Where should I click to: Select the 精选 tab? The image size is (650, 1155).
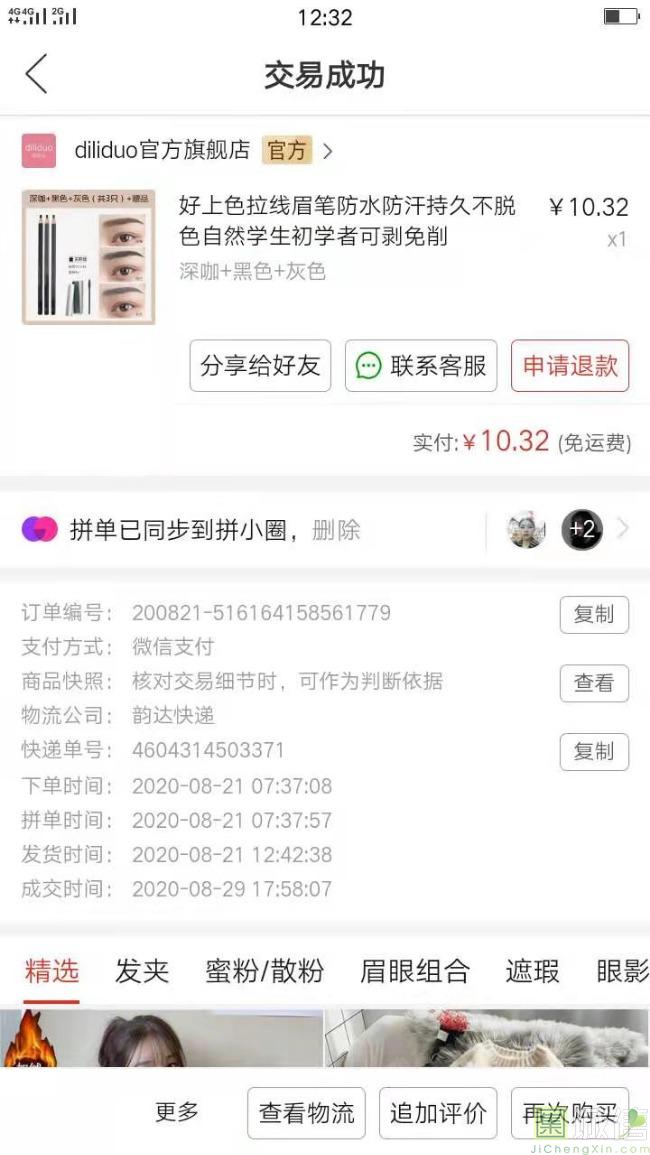pos(52,971)
